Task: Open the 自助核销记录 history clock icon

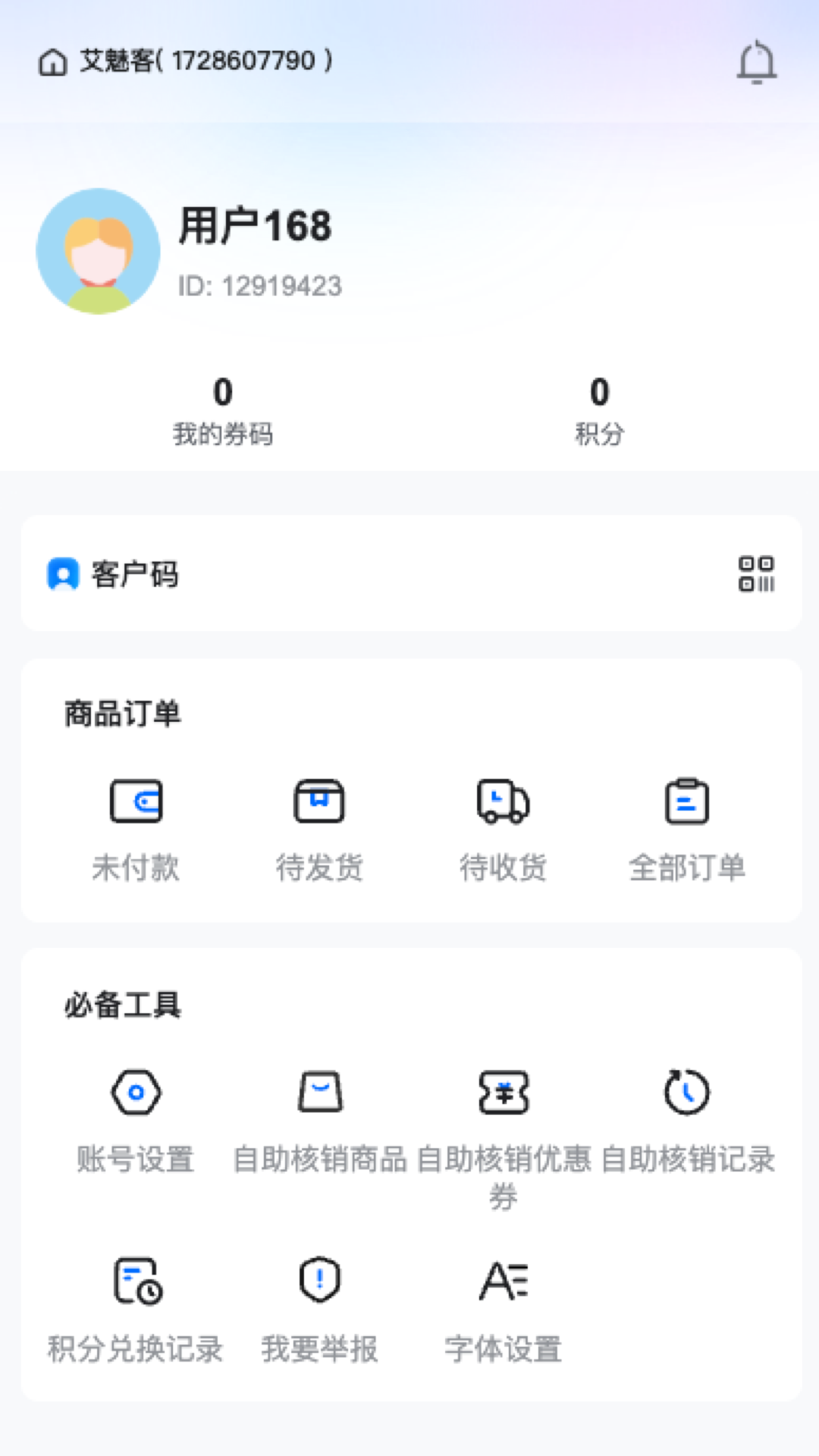Action: (687, 1092)
